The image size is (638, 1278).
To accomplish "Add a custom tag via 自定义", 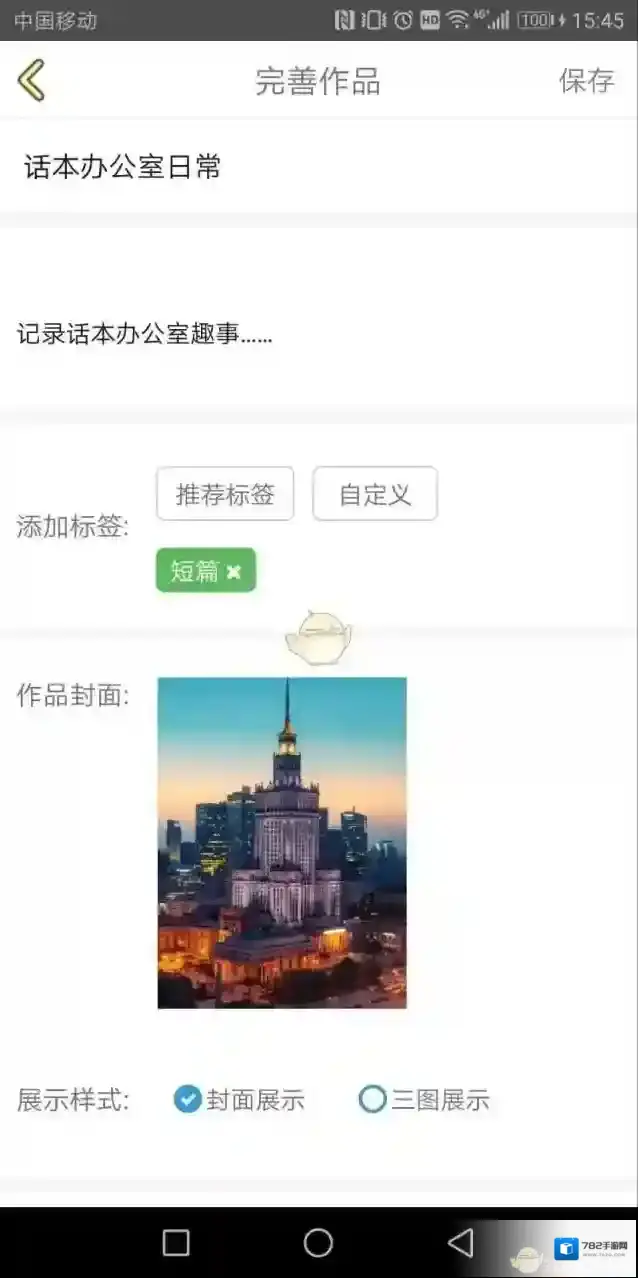I will click(375, 494).
